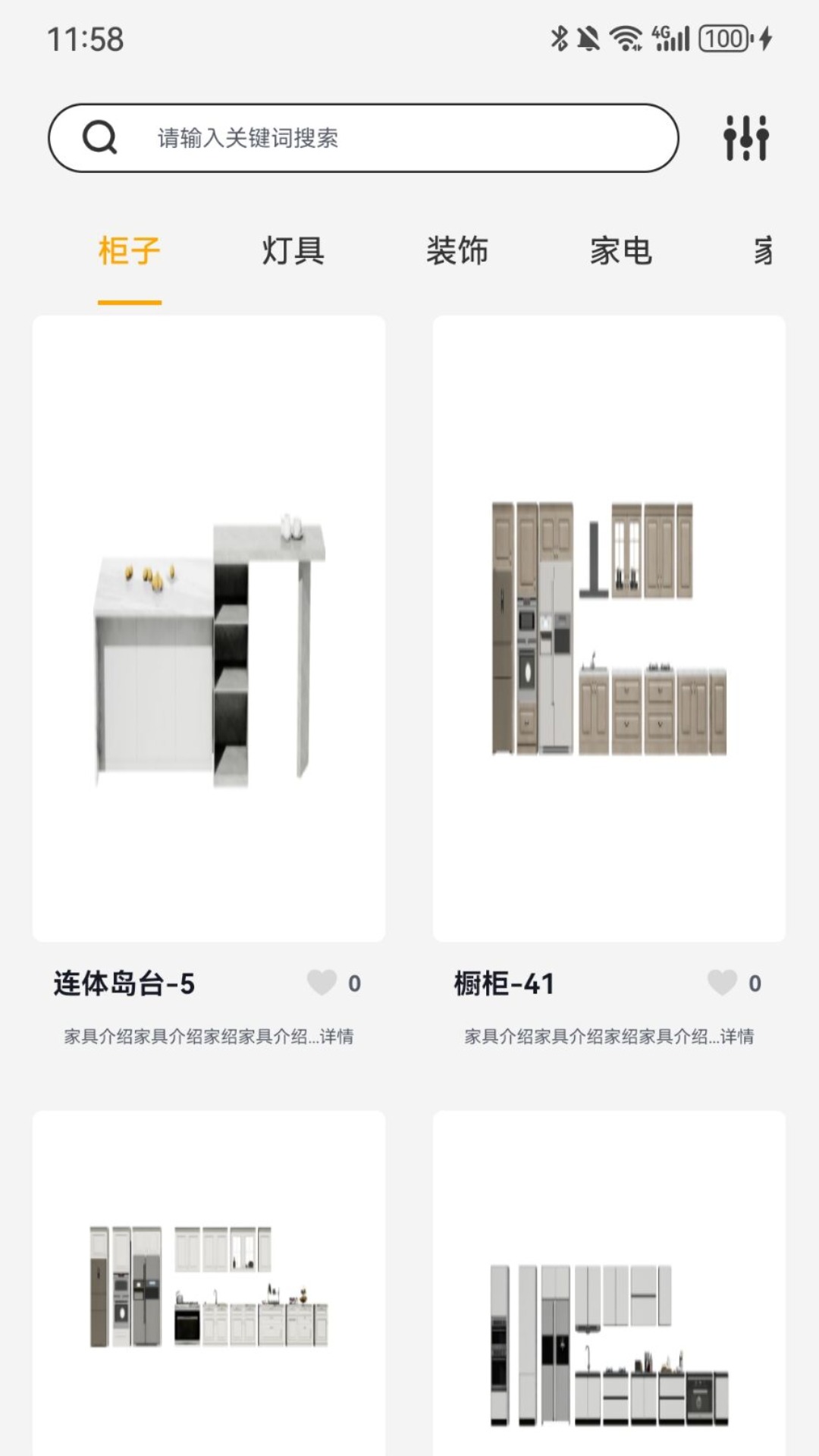
Task: Switch to the 灯具 category tab
Action: coord(292,251)
